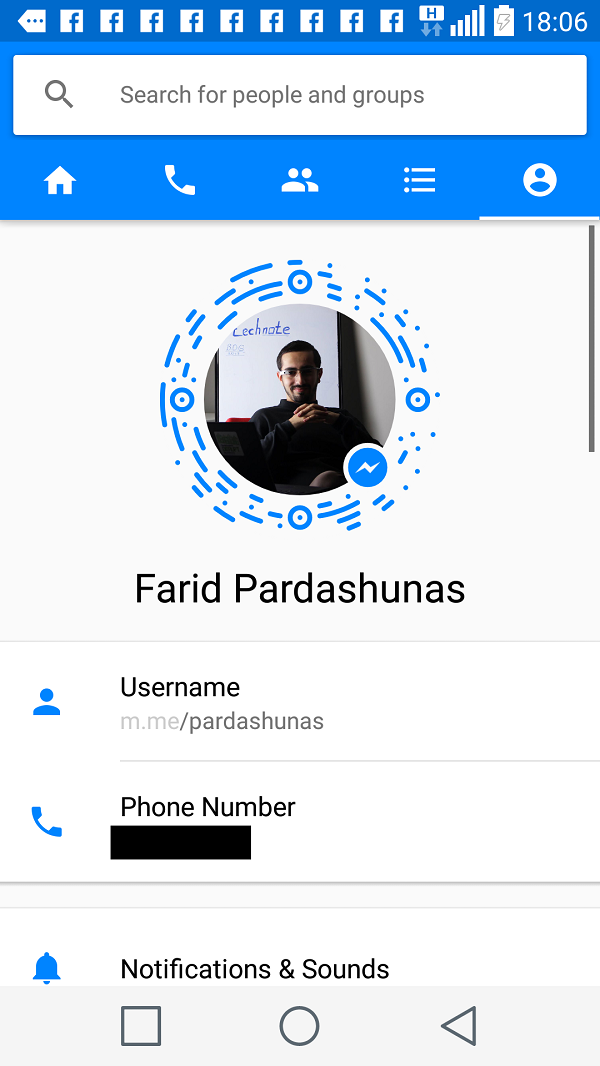Open the recent apps overview
This screenshot has height=1066, width=600.
click(141, 1026)
